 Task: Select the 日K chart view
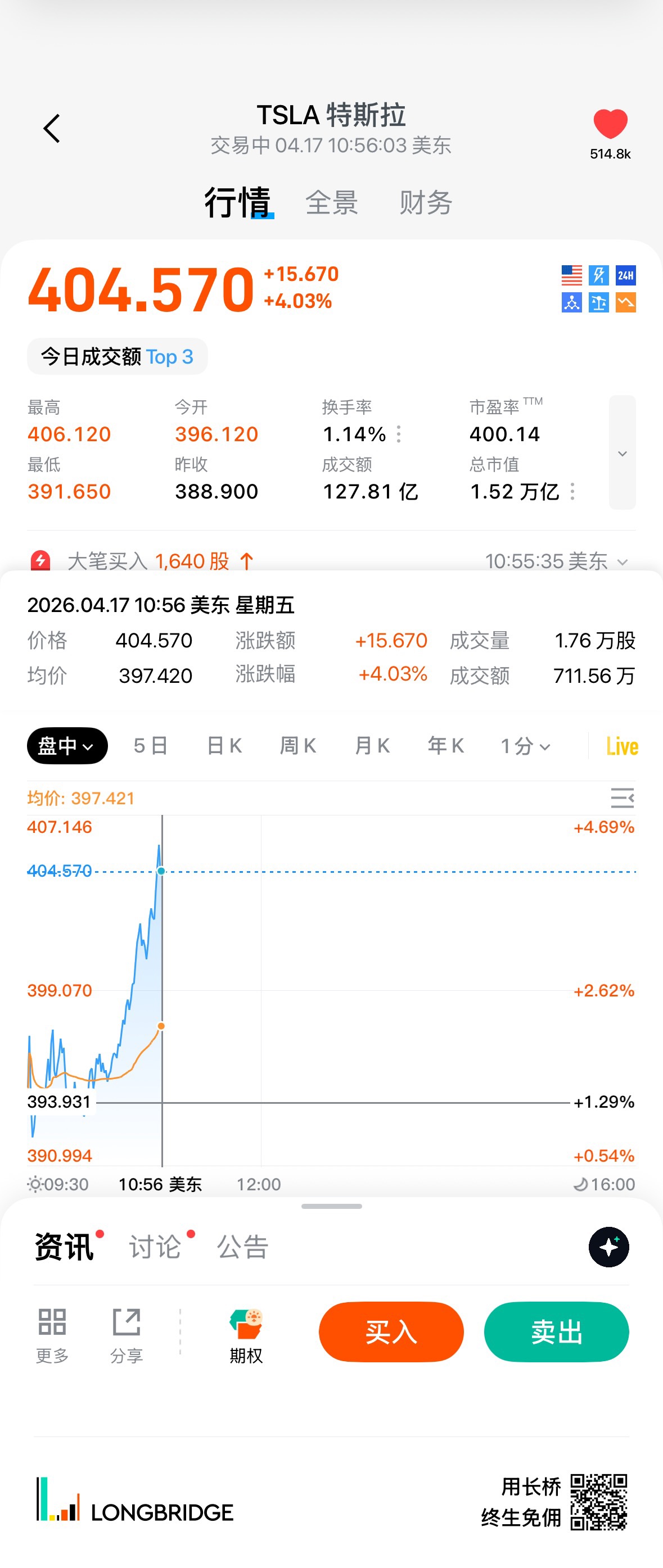224,746
